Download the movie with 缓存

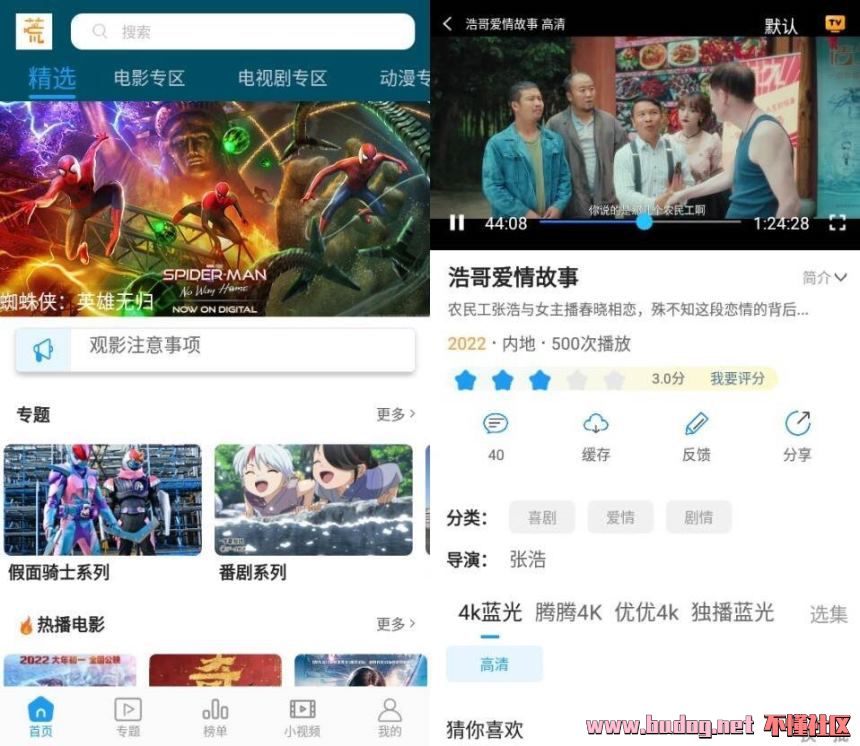coord(596,435)
